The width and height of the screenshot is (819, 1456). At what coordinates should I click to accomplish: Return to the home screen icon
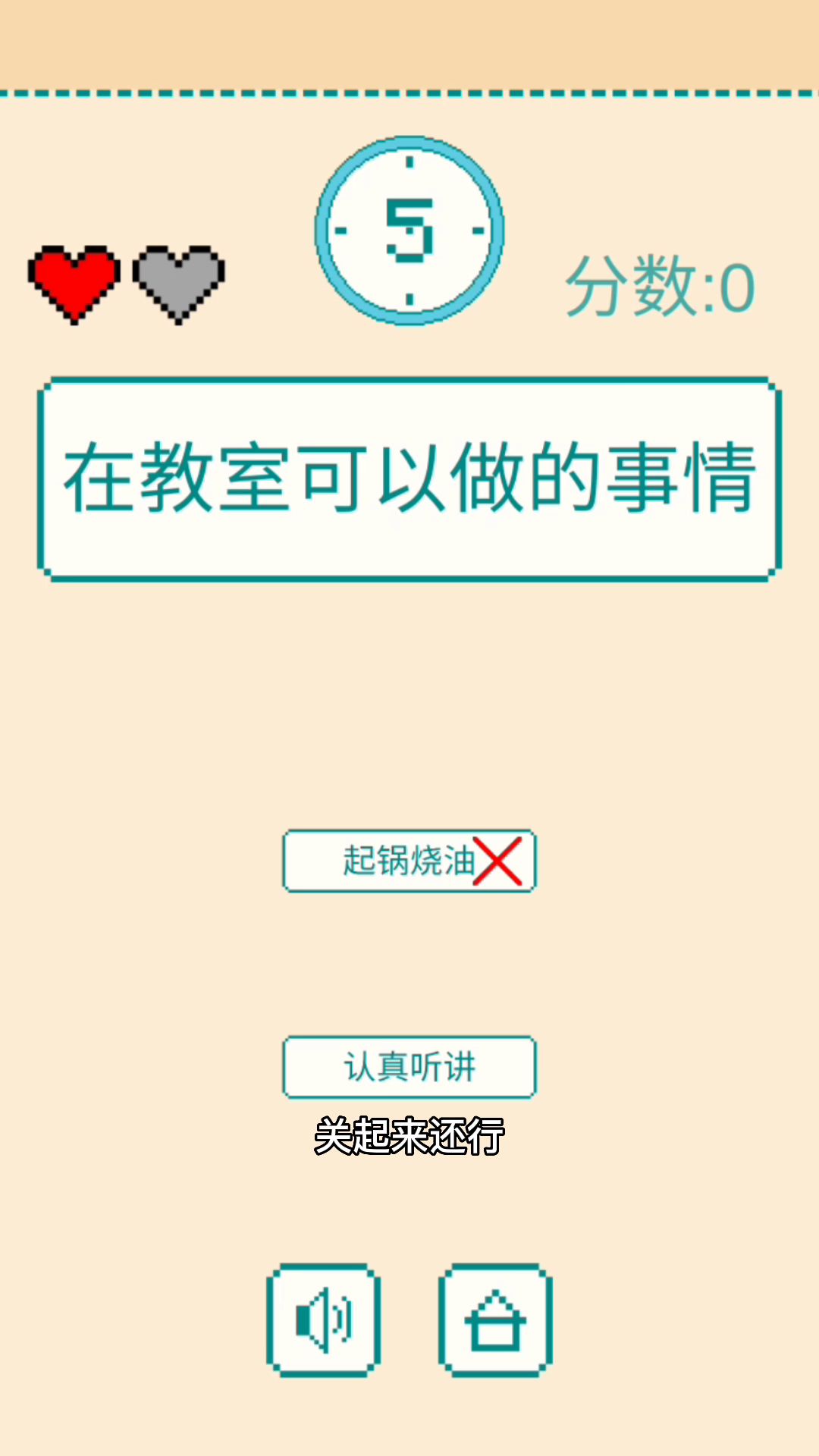coord(495,1320)
